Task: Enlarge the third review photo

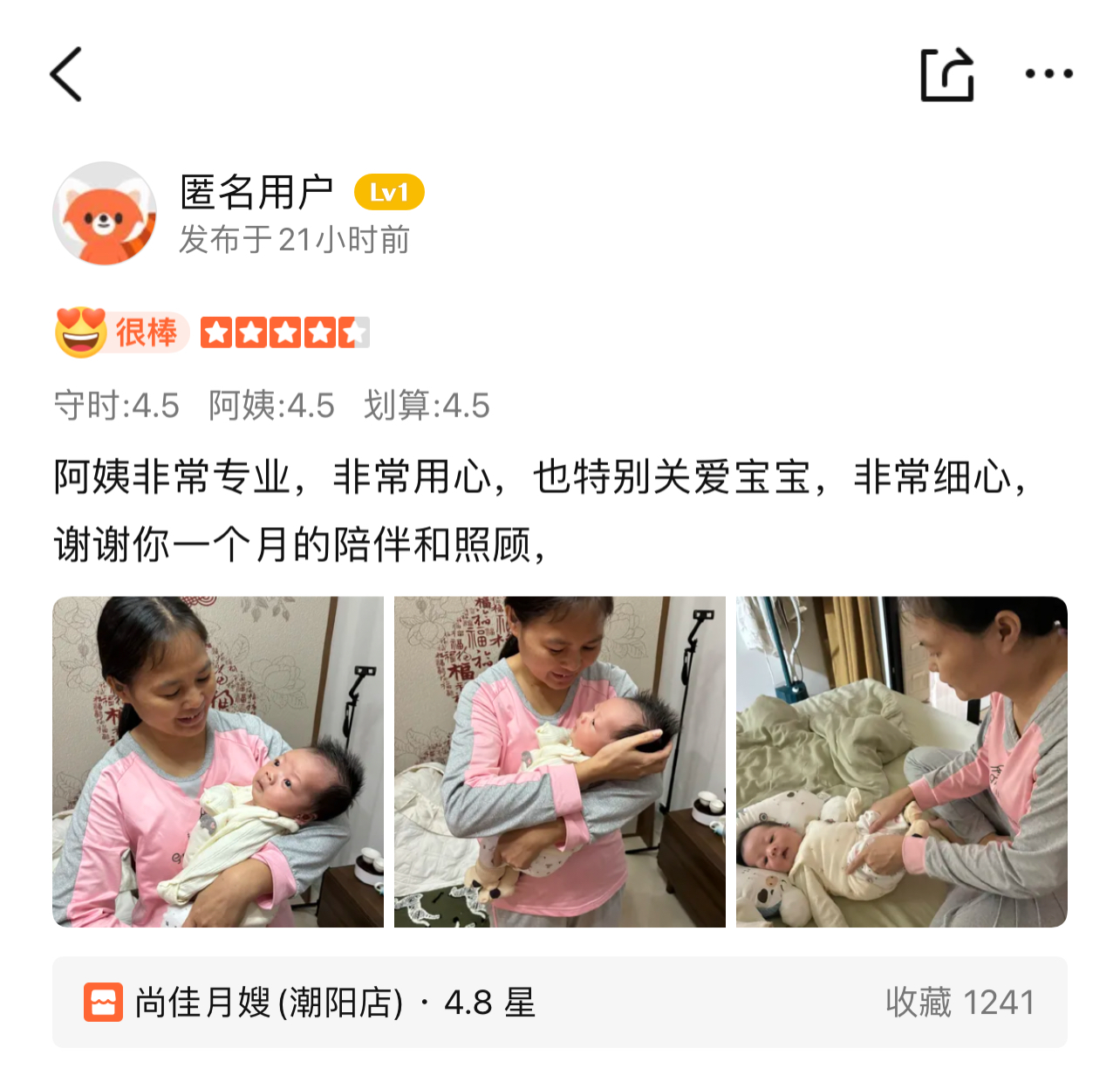Action: tap(901, 762)
